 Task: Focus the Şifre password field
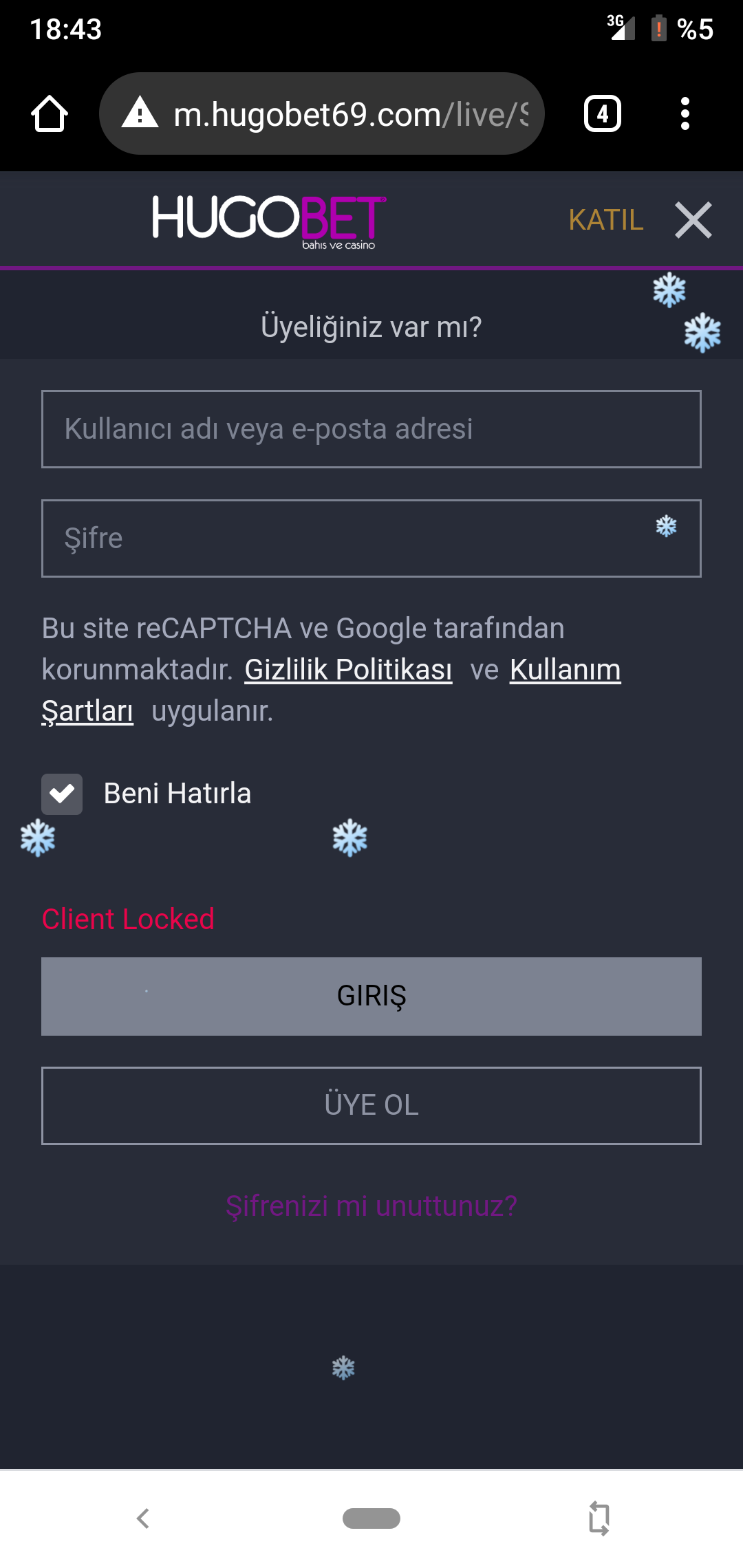(x=371, y=538)
